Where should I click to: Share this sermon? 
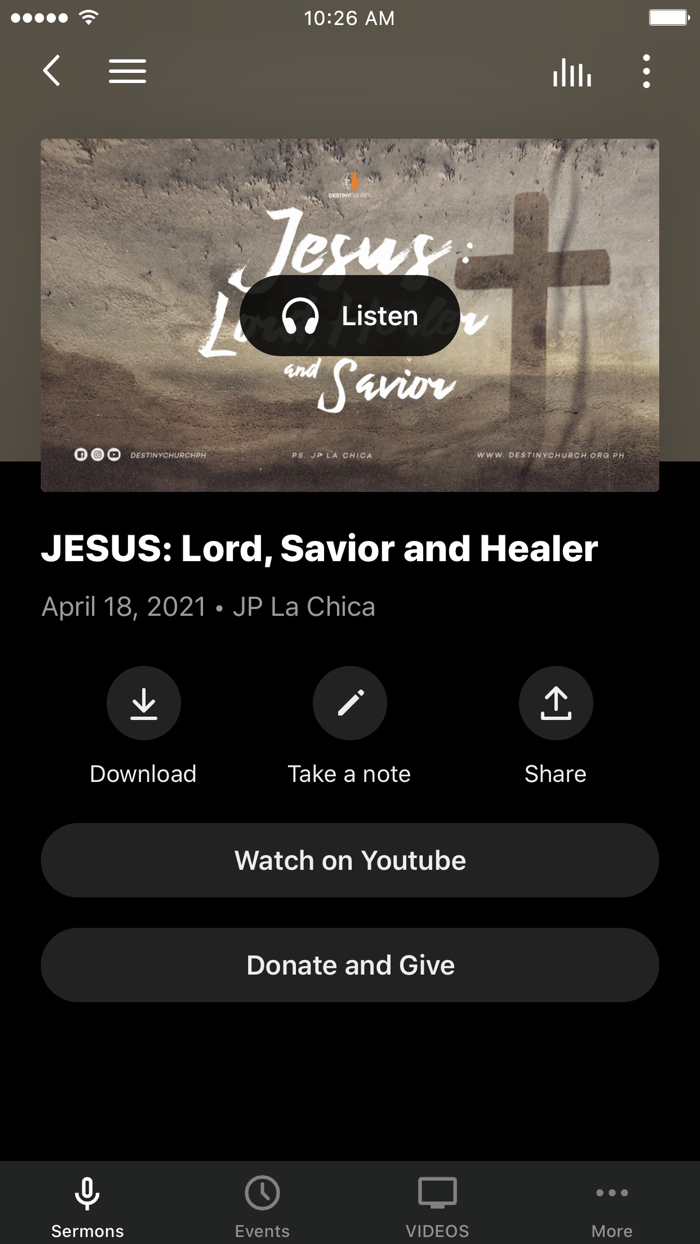click(x=555, y=704)
